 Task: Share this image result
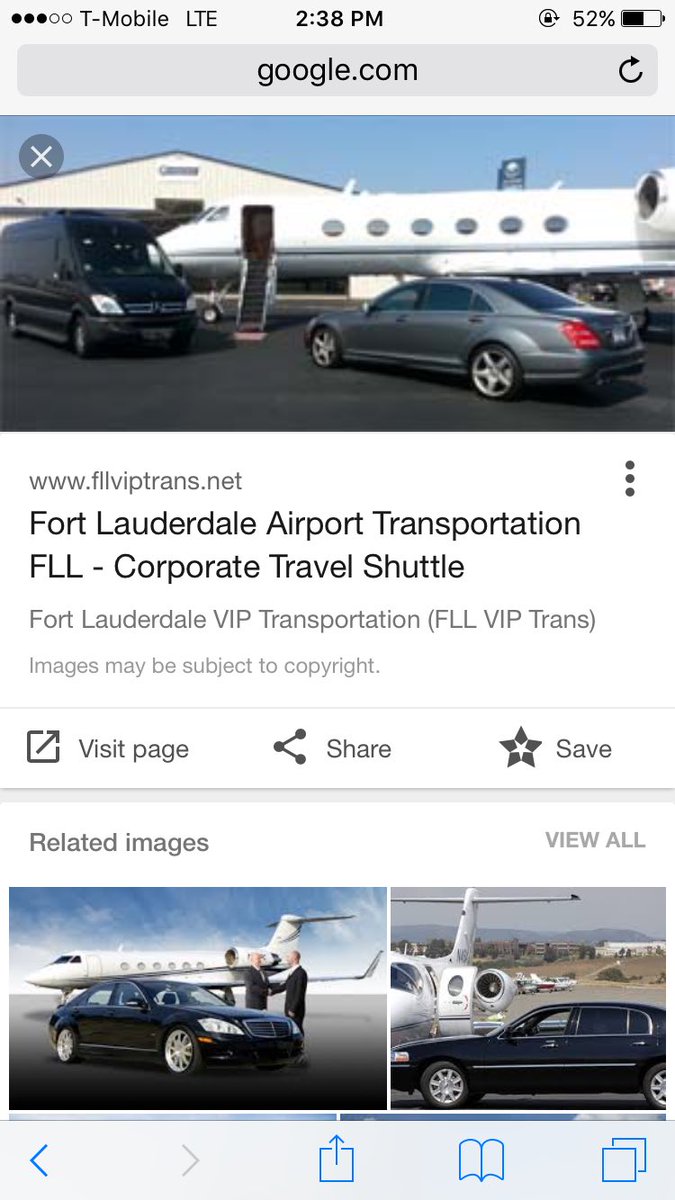pos(332,749)
